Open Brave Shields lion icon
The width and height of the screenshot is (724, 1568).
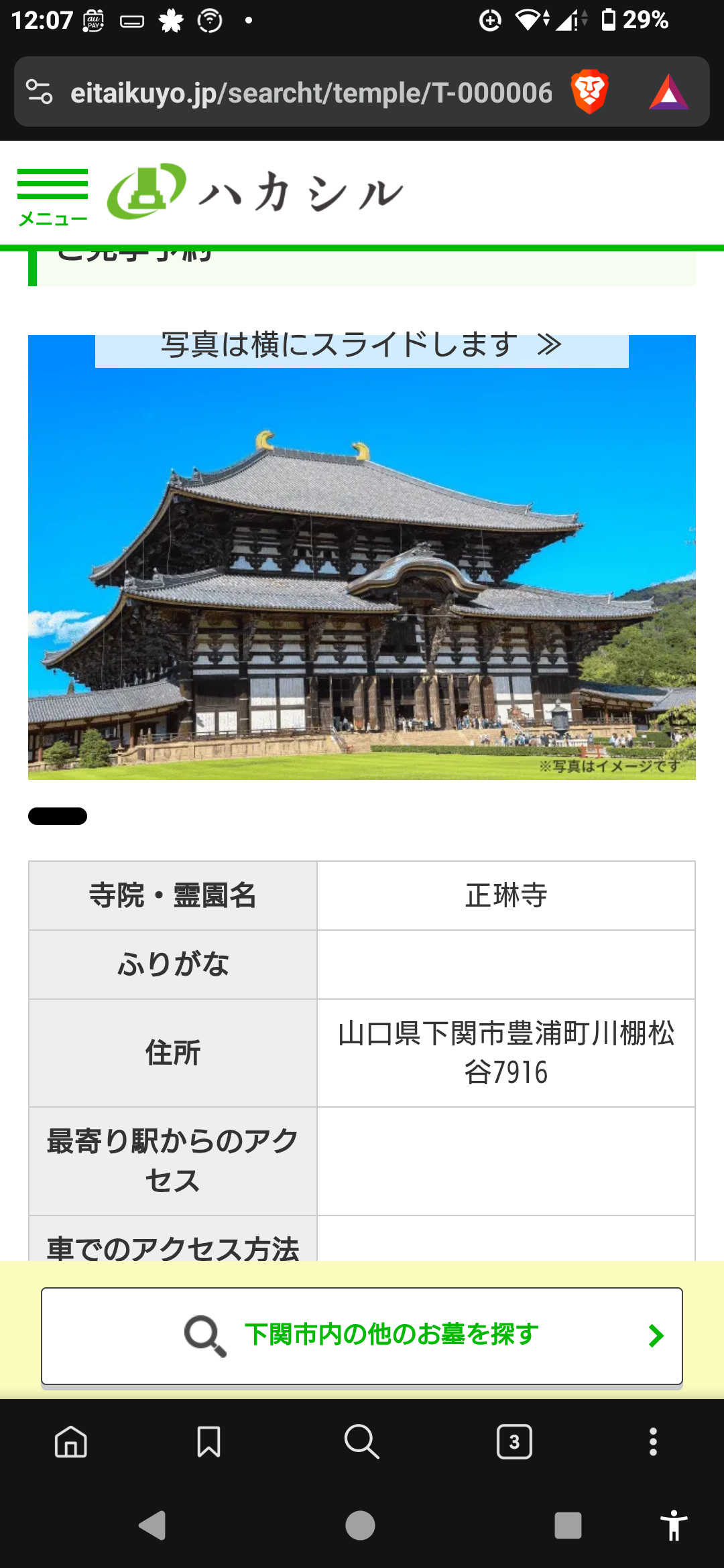tap(589, 92)
